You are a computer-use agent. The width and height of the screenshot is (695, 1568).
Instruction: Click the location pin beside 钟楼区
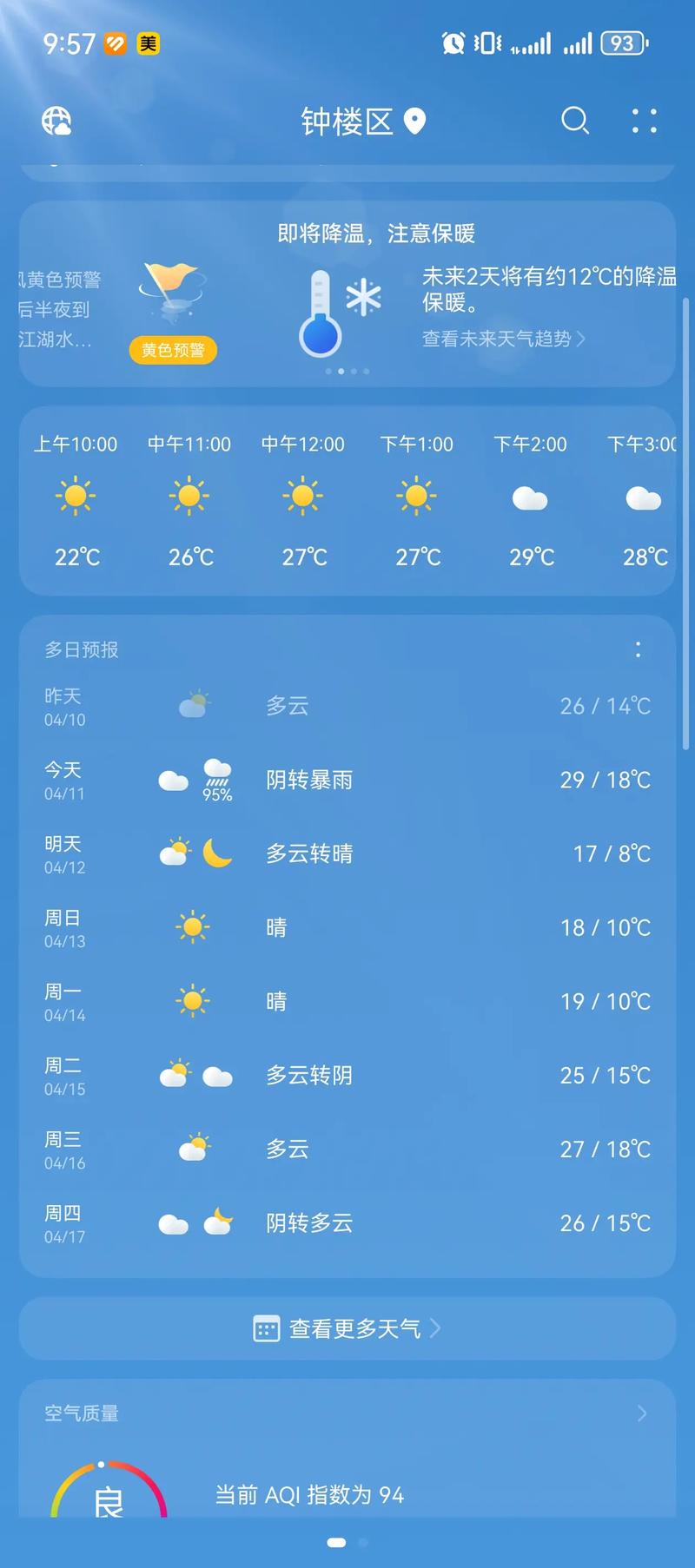[x=415, y=121]
